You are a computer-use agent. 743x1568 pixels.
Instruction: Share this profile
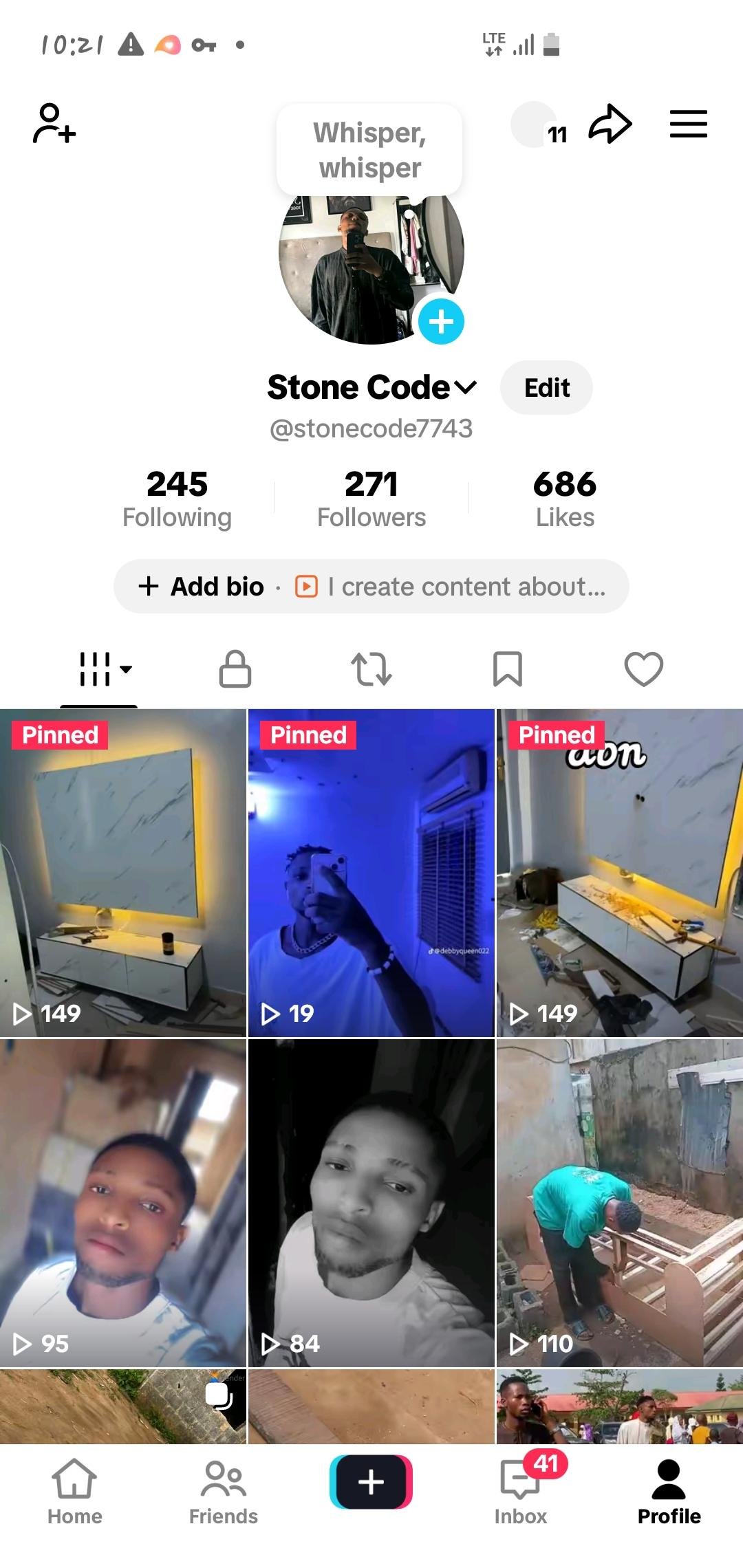610,124
